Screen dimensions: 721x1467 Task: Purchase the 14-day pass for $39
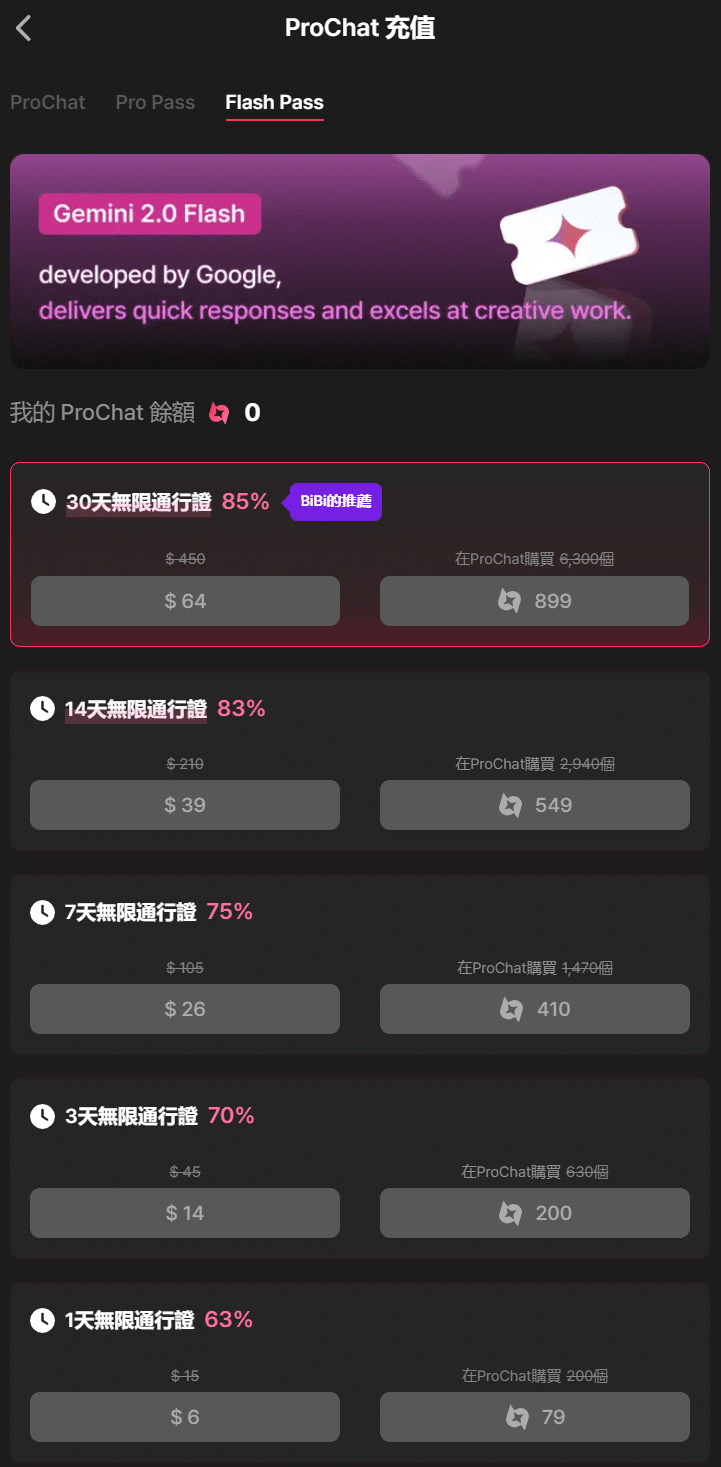point(185,805)
